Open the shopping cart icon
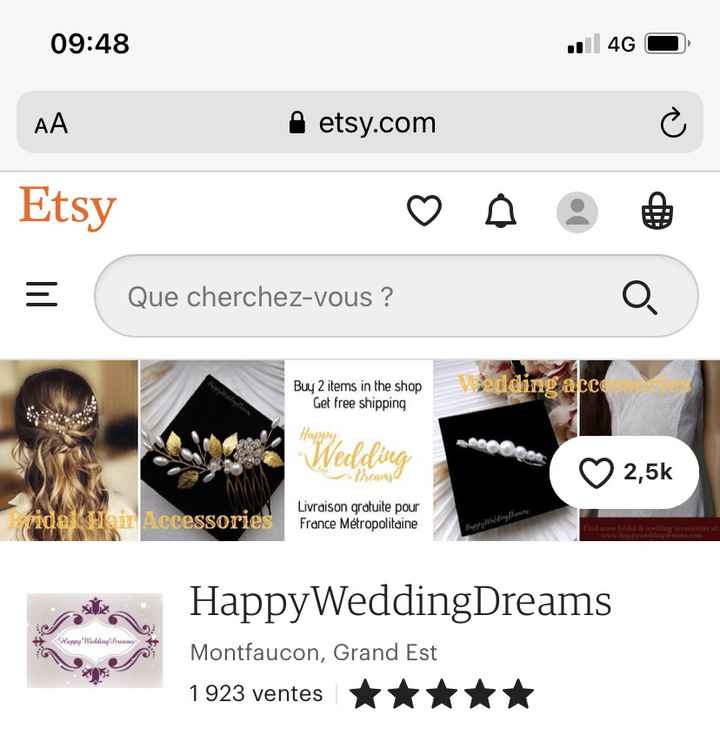This screenshot has width=720, height=756. click(657, 211)
